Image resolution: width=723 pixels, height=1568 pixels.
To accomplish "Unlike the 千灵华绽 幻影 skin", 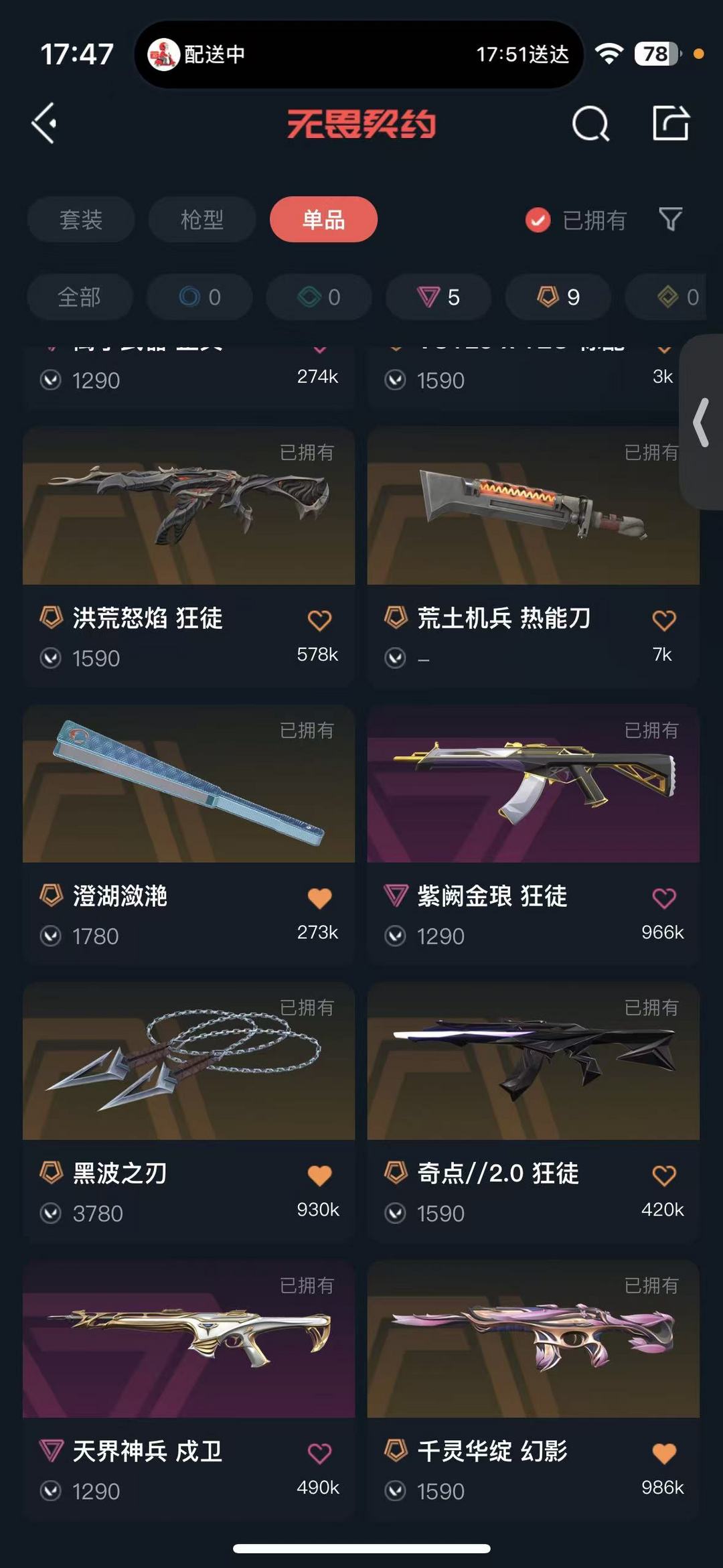I will click(664, 1453).
